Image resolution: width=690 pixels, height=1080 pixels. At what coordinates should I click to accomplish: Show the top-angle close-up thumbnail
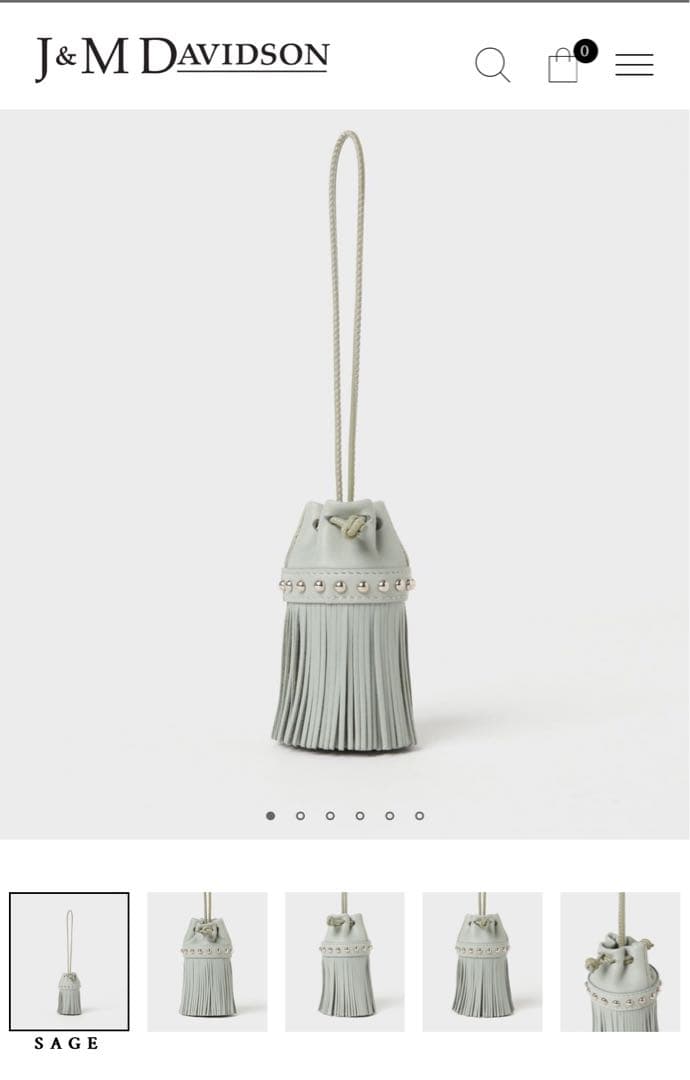pyautogui.click(x=620, y=961)
